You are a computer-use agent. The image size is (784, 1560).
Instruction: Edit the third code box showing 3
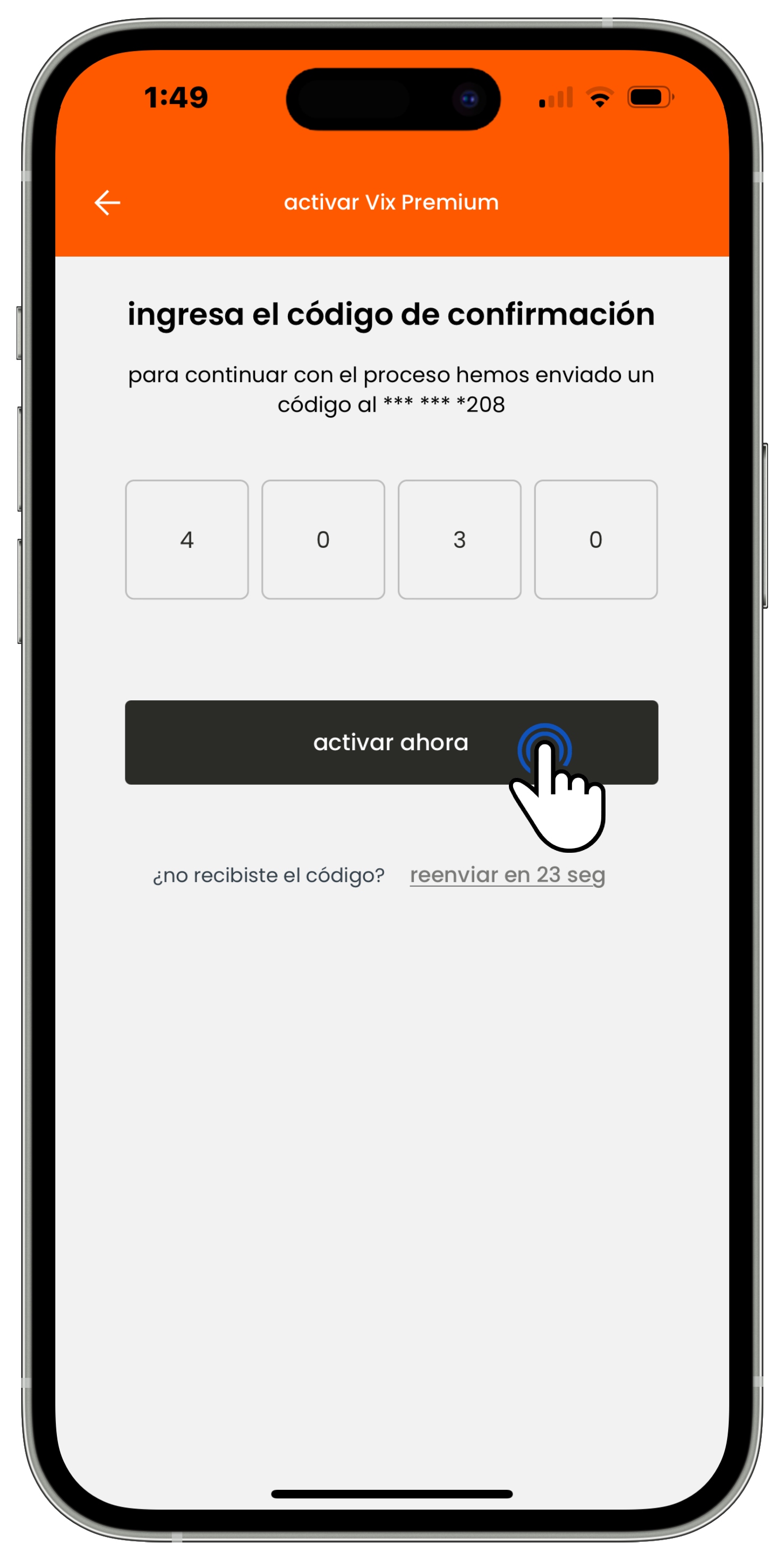(459, 539)
